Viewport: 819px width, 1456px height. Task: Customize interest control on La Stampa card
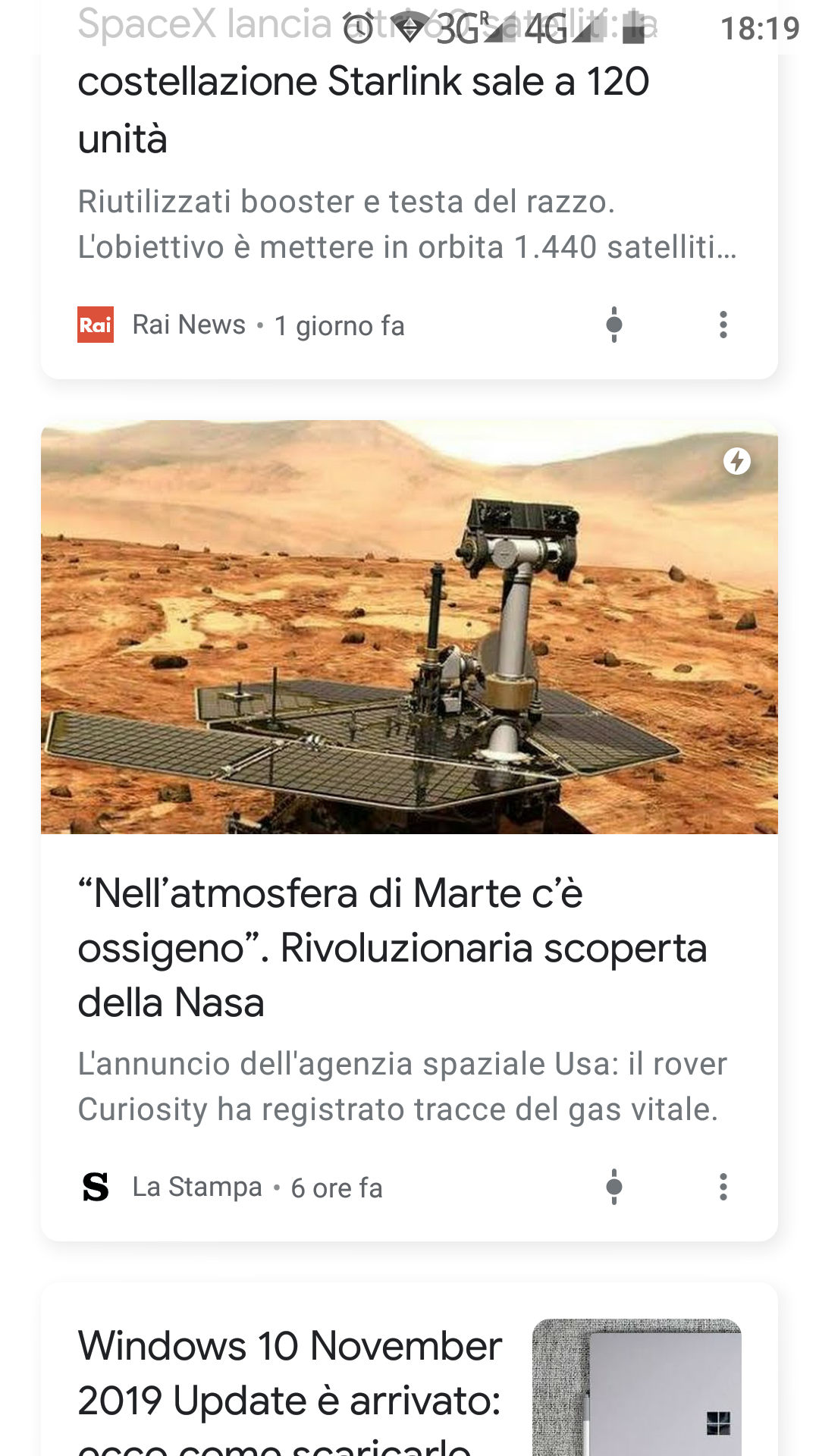point(614,1187)
